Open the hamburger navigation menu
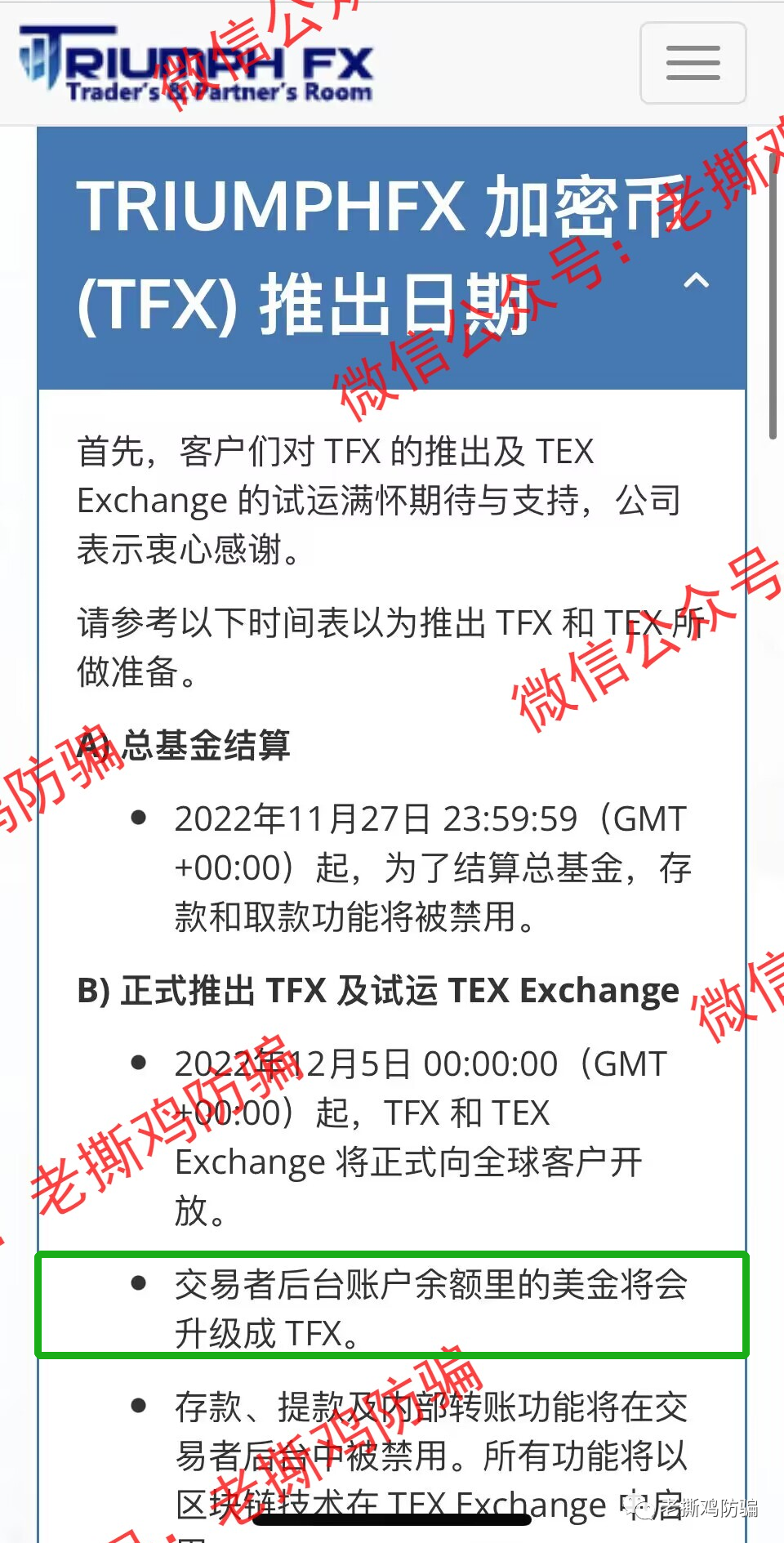Screen dimensions: 784x1543 [x=693, y=63]
